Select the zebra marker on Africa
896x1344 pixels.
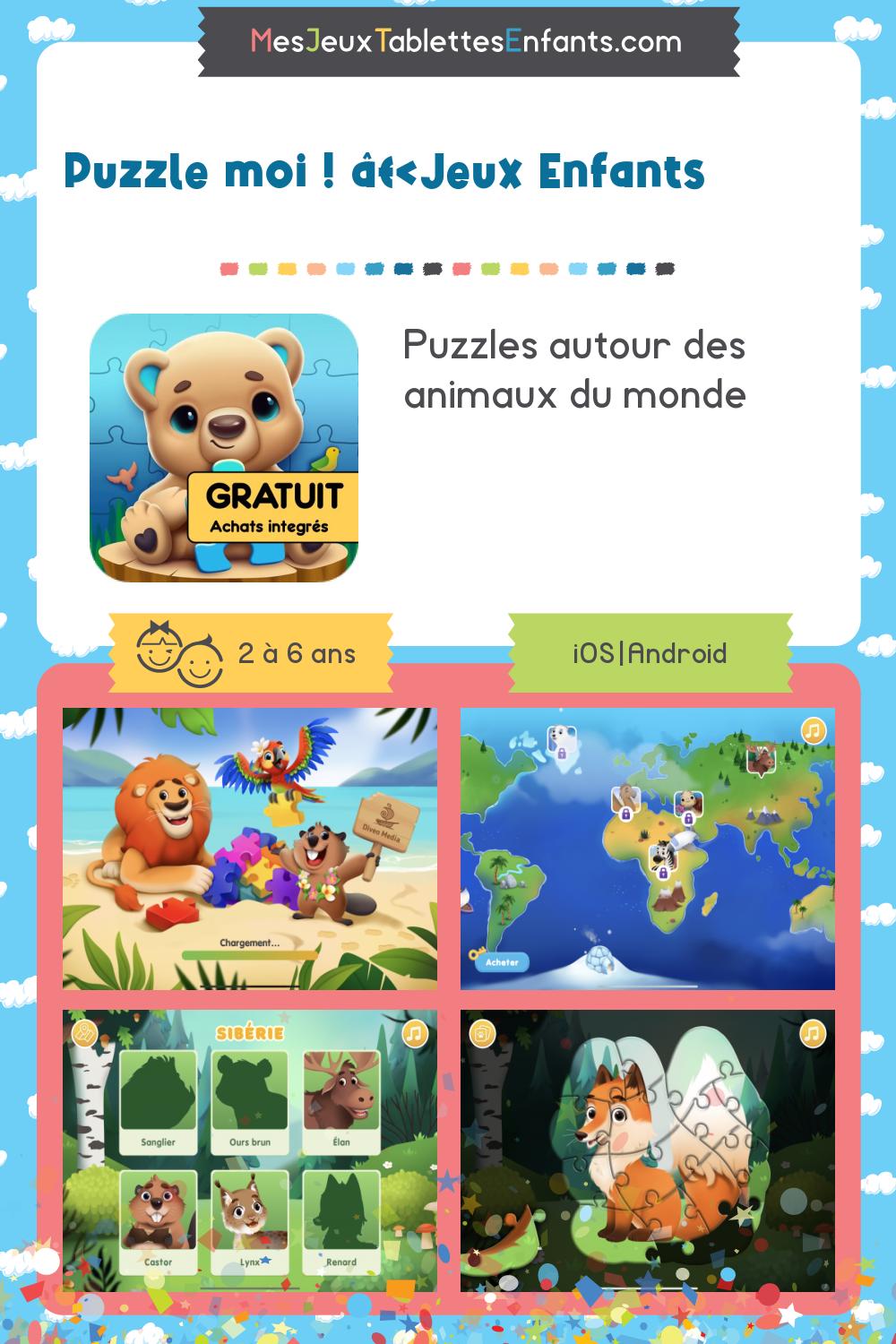click(665, 853)
